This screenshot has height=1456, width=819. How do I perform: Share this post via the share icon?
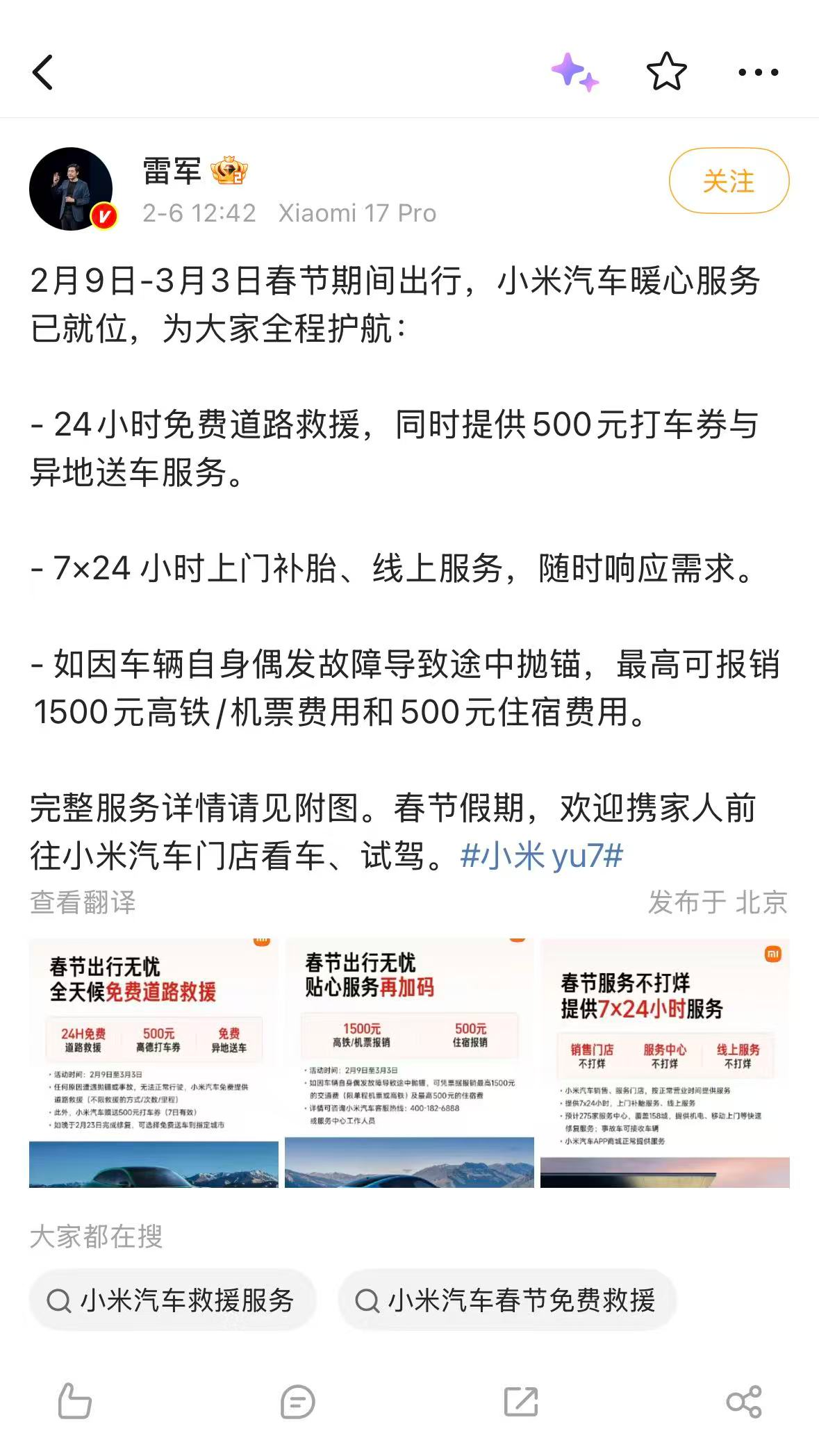pyautogui.click(x=744, y=1401)
